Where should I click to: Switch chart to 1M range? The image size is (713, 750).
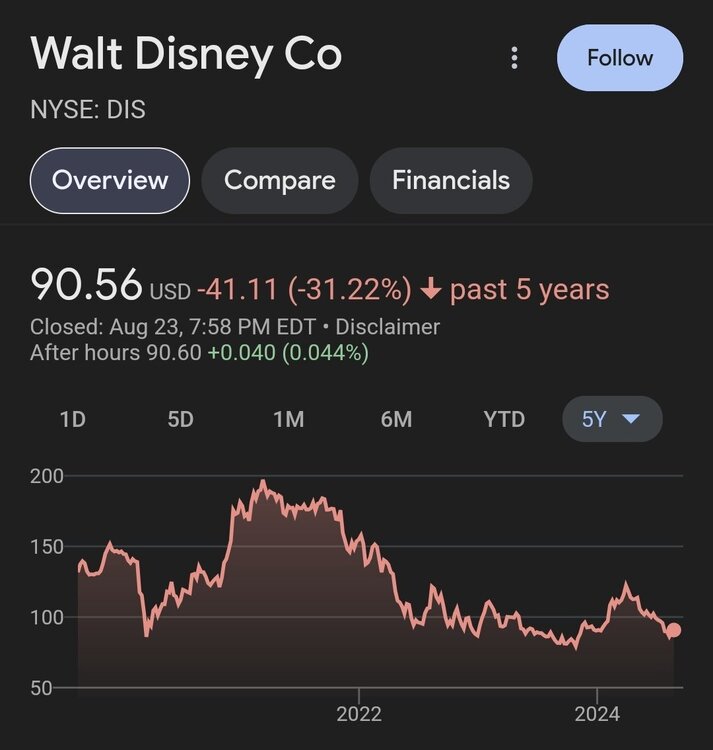coord(288,419)
